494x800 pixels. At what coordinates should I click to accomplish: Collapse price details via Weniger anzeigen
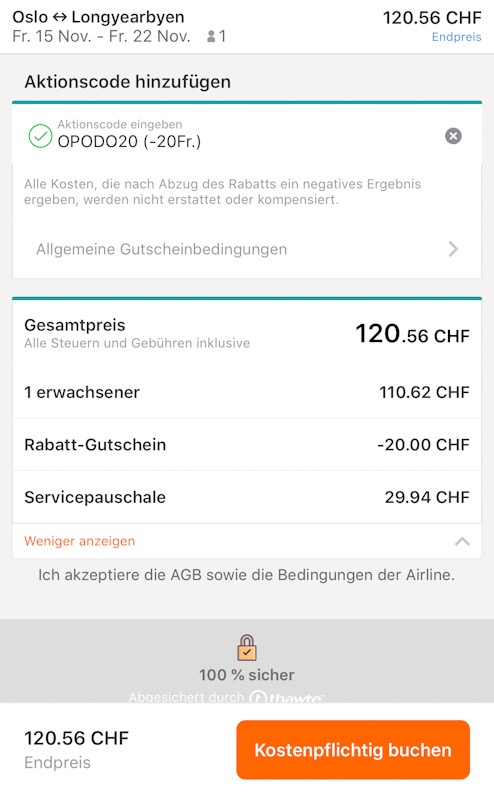246,541
